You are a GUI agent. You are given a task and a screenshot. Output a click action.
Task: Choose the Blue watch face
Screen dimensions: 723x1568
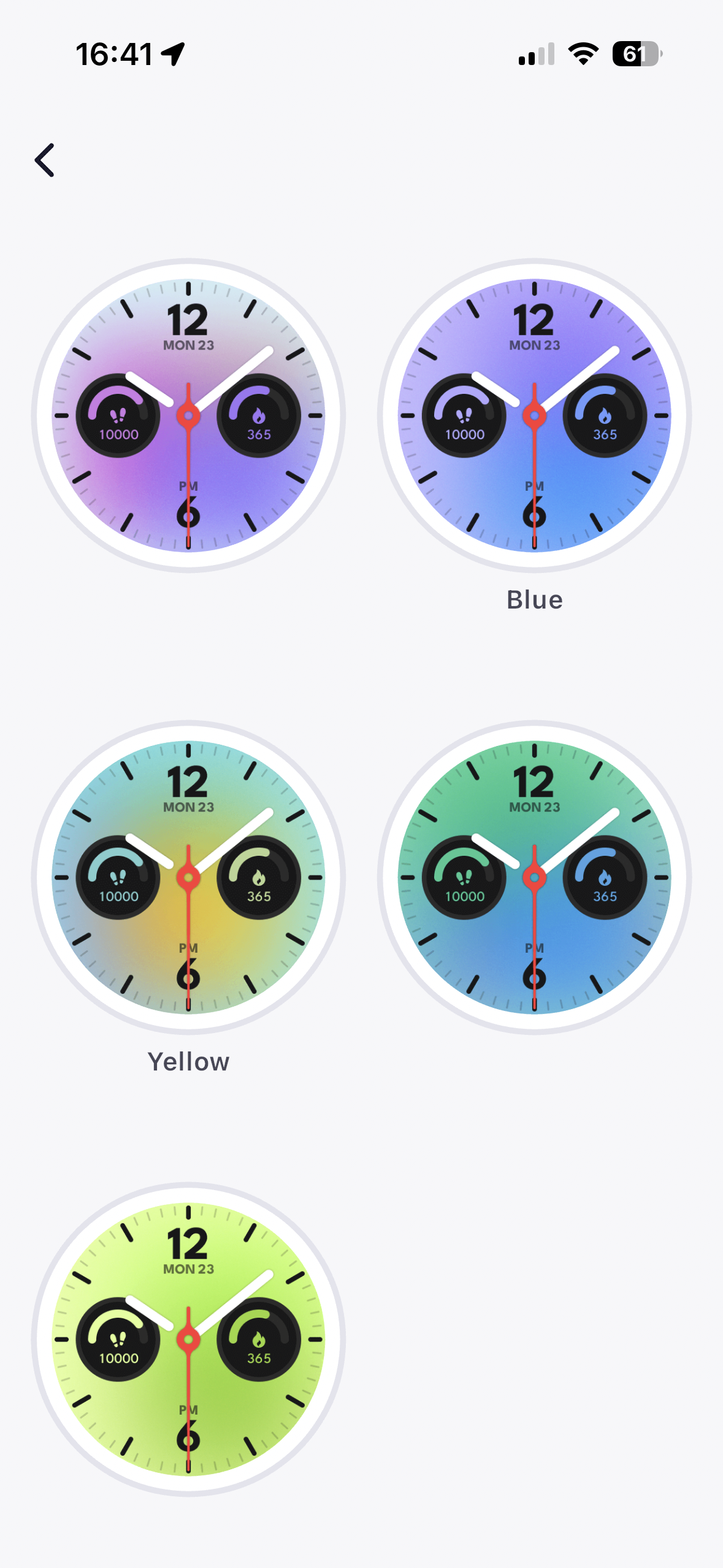tap(534, 415)
